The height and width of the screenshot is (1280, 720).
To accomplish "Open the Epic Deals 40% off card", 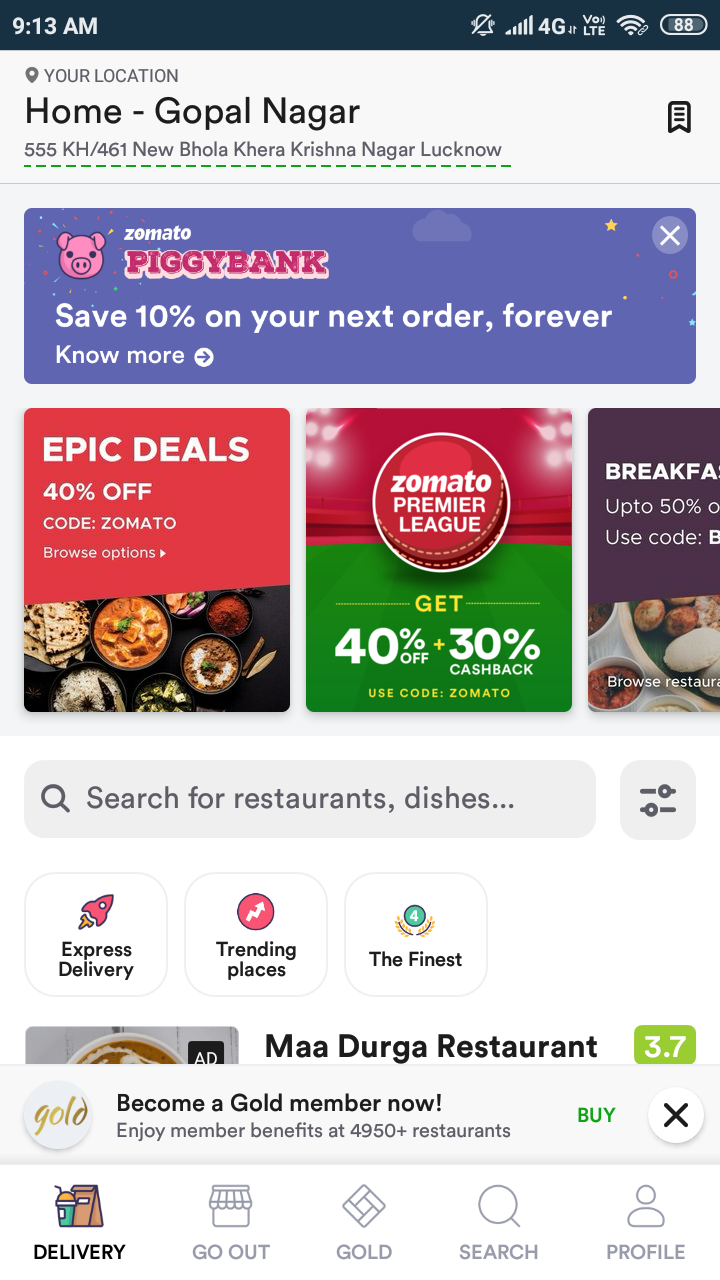I will coord(157,560).
